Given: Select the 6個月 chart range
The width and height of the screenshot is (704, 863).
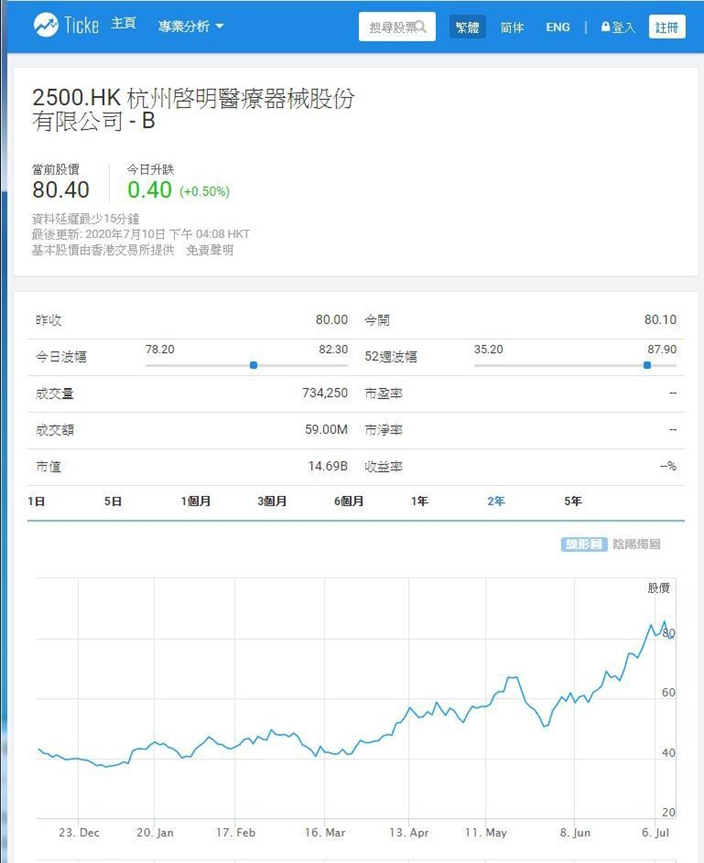Looking at the screenshot, I should point(349,501).
